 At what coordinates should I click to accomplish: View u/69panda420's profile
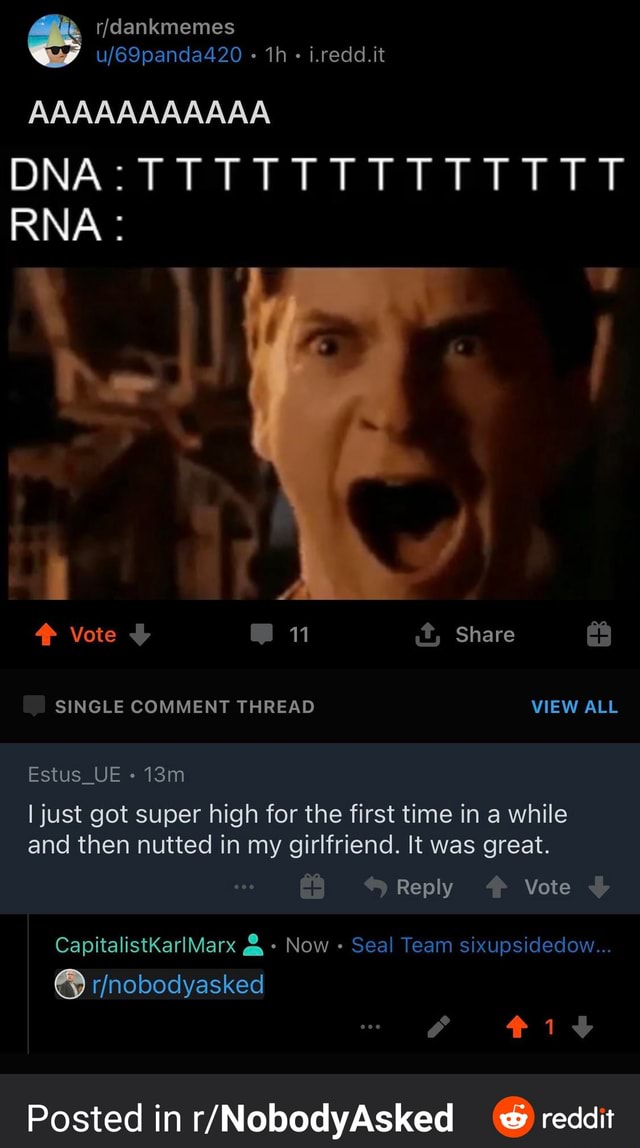coord(168,55)
